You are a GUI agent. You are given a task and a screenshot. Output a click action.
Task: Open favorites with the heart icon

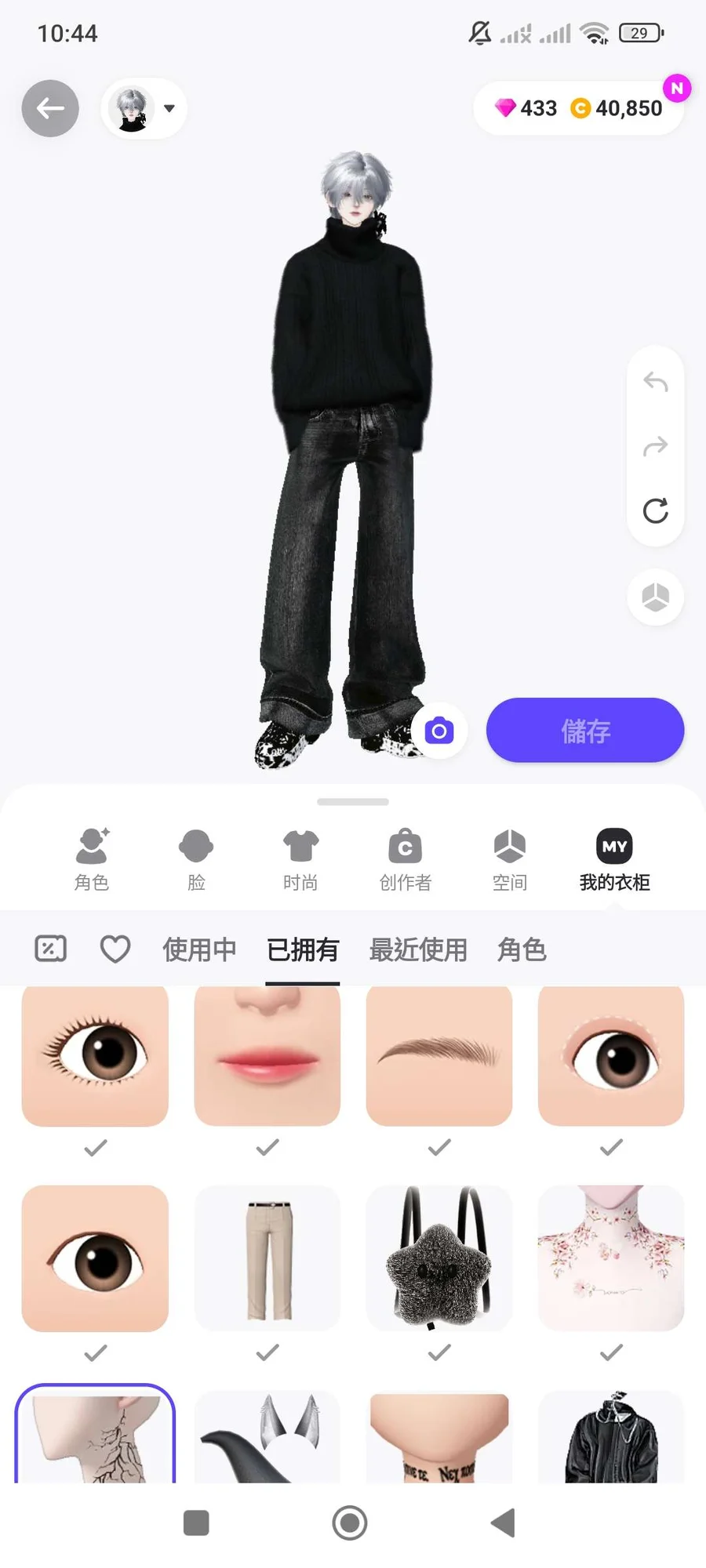[115, 949]
